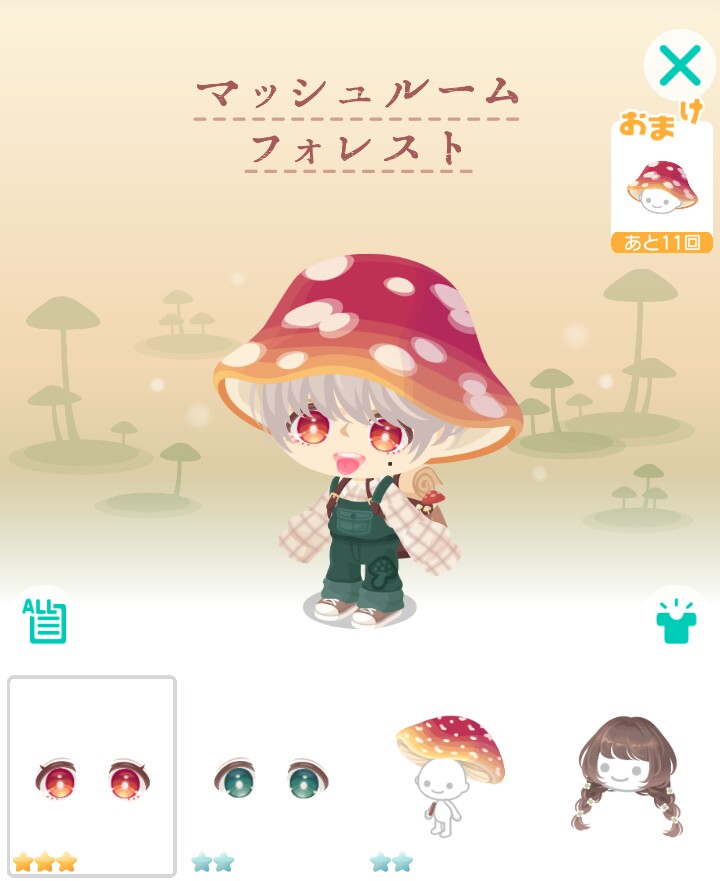The image size is (720, 881).
Task: Tap the teal shirt try-on icon
Action: pos(675,620)
